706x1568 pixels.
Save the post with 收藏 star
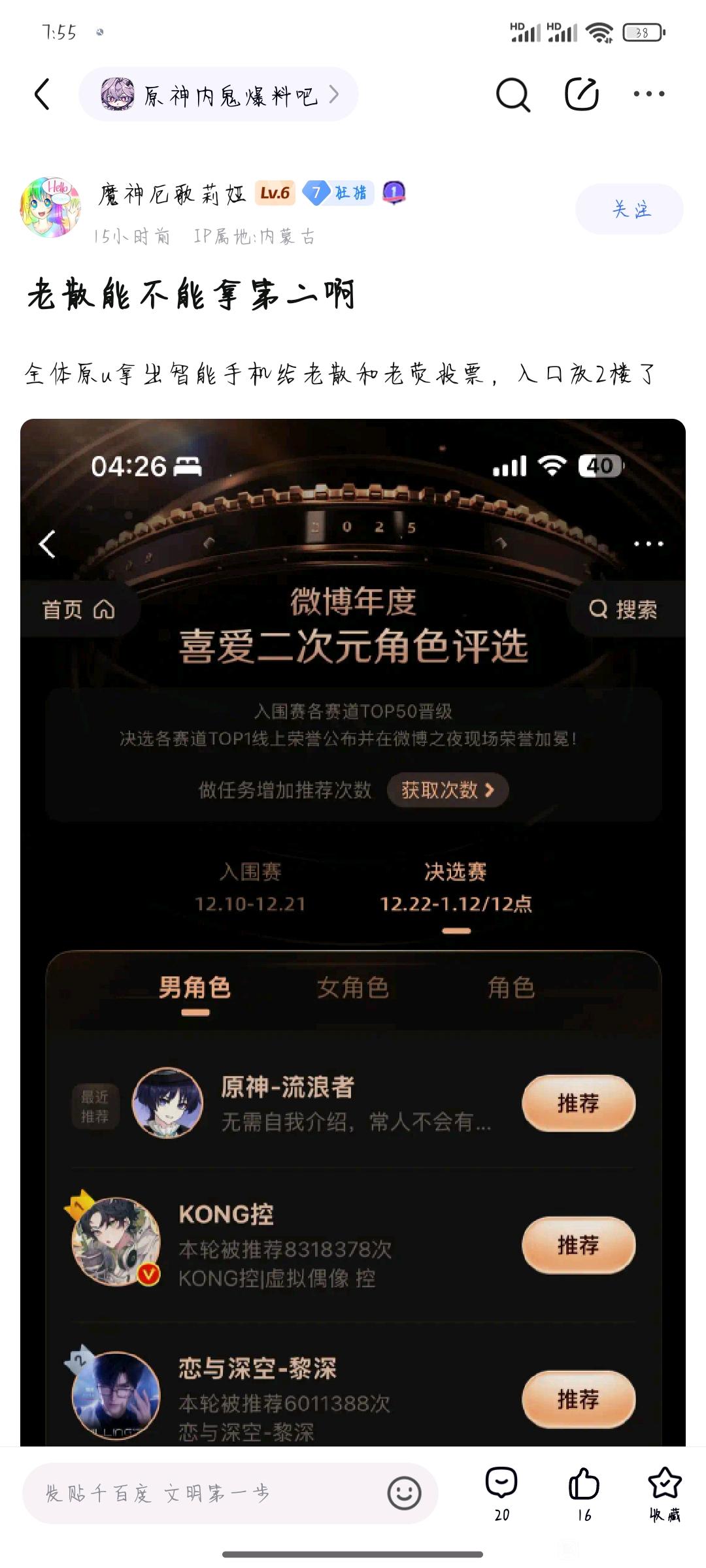[x=664, y=1493]
